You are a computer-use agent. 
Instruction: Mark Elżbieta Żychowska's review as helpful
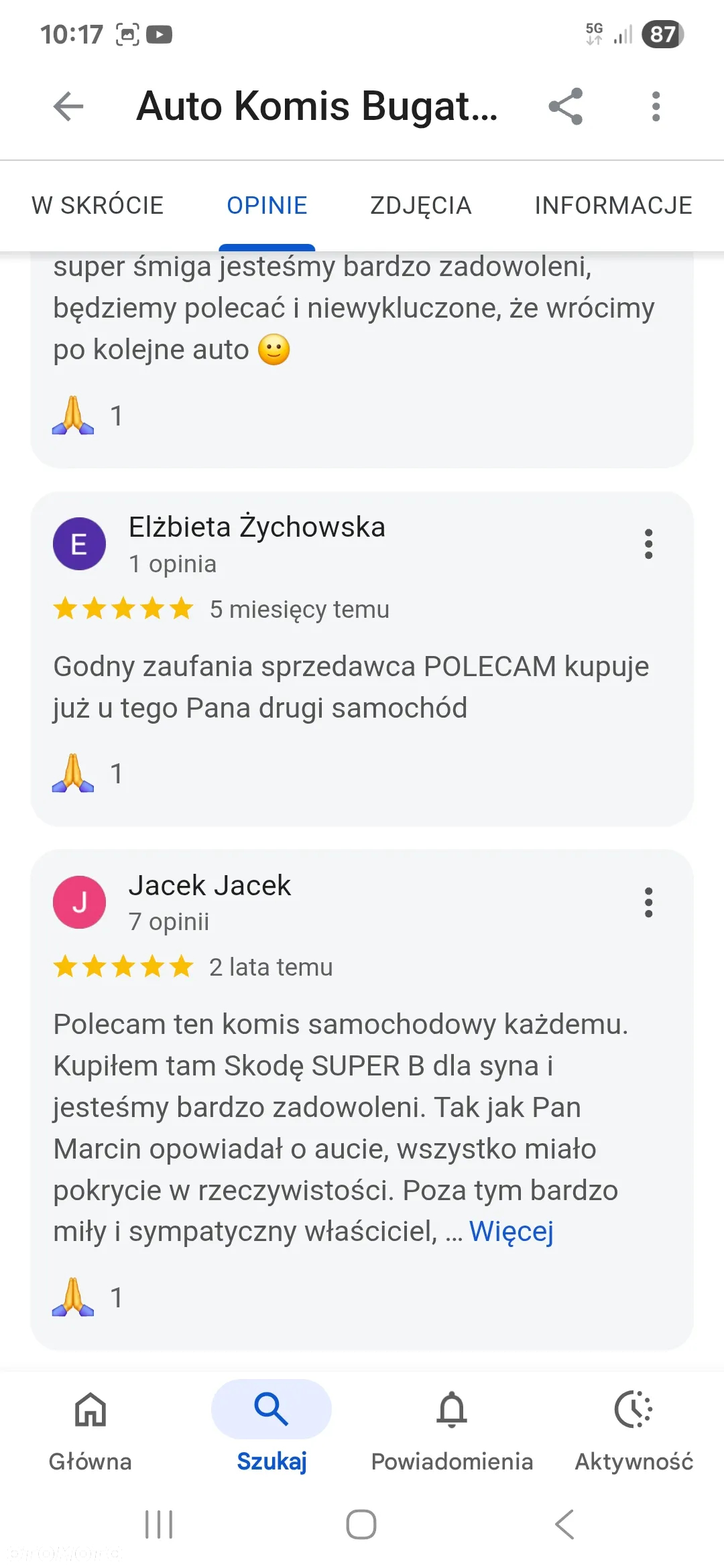[74, 773]
